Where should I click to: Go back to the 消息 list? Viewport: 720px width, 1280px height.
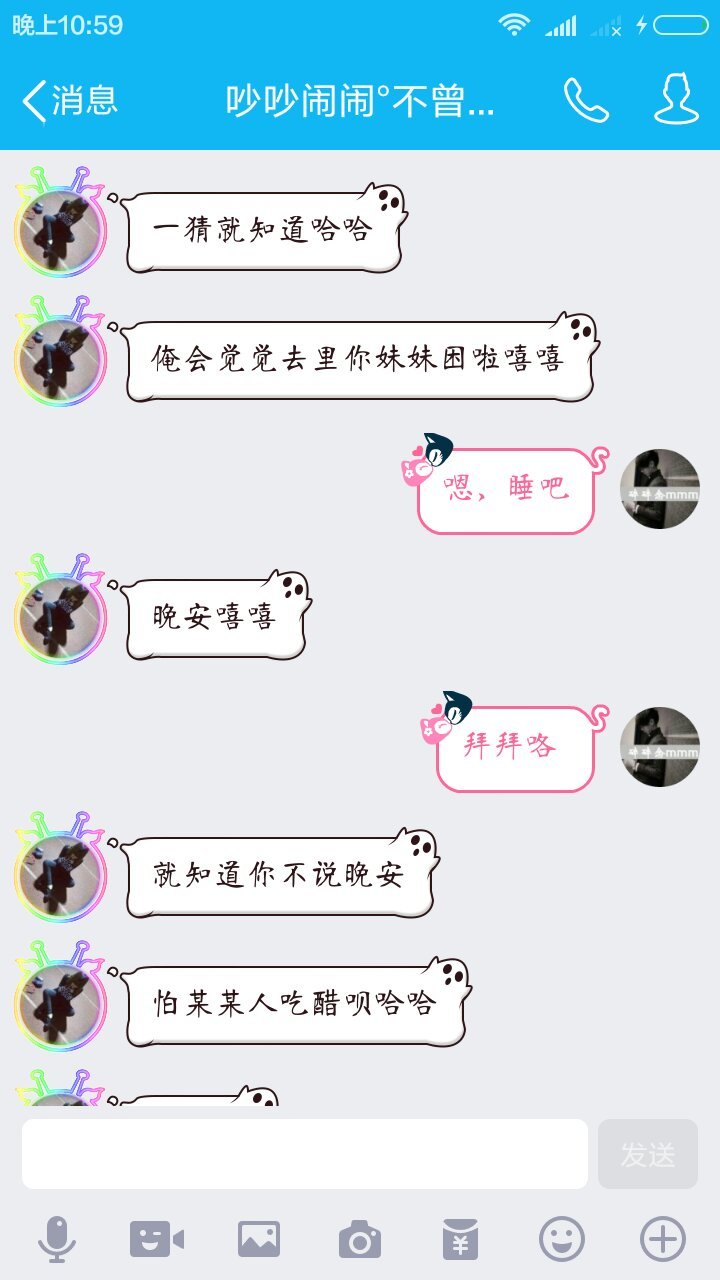pos(68,100)
